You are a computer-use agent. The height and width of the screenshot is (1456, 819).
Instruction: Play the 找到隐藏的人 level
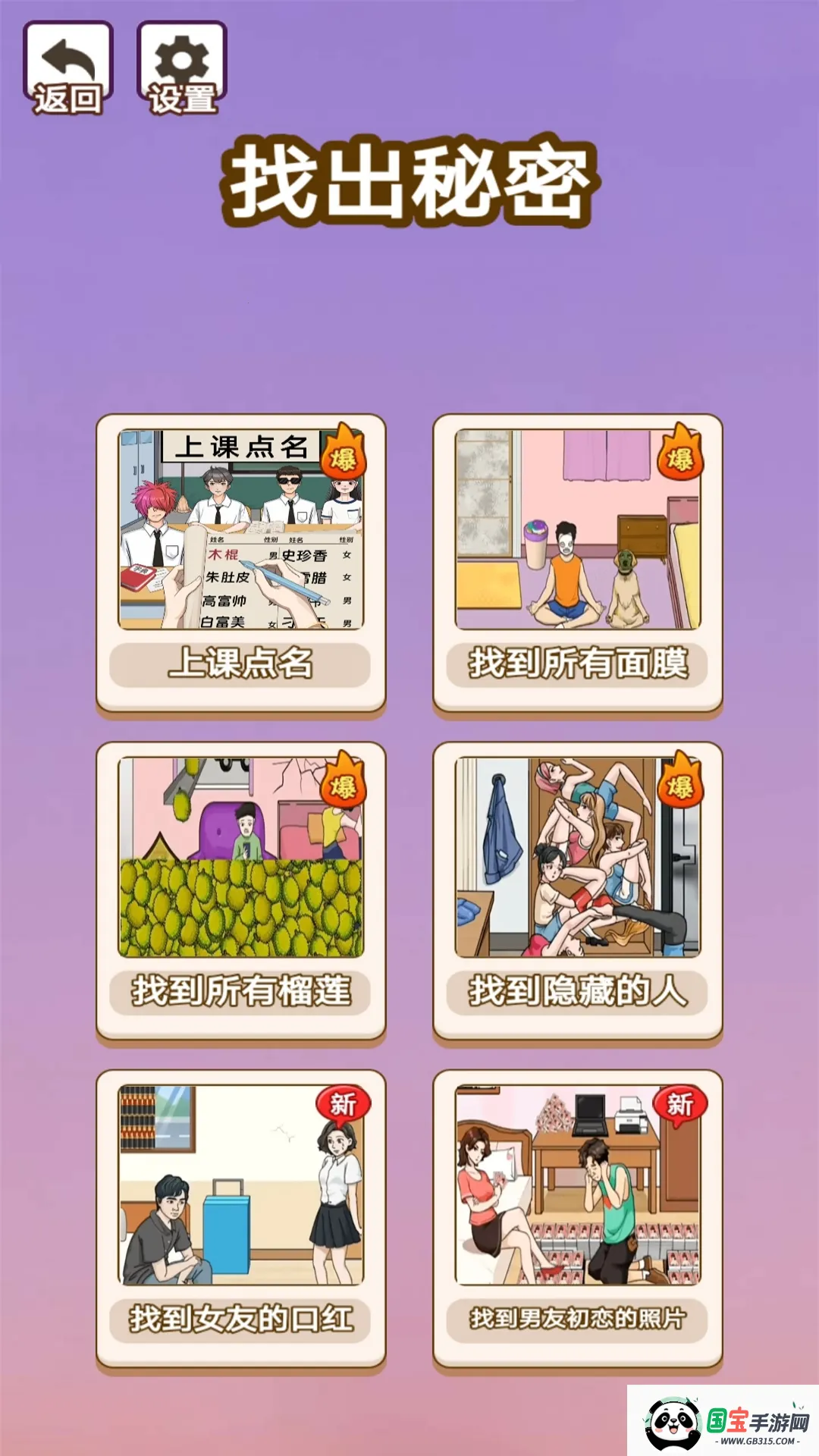click(577, 891)
